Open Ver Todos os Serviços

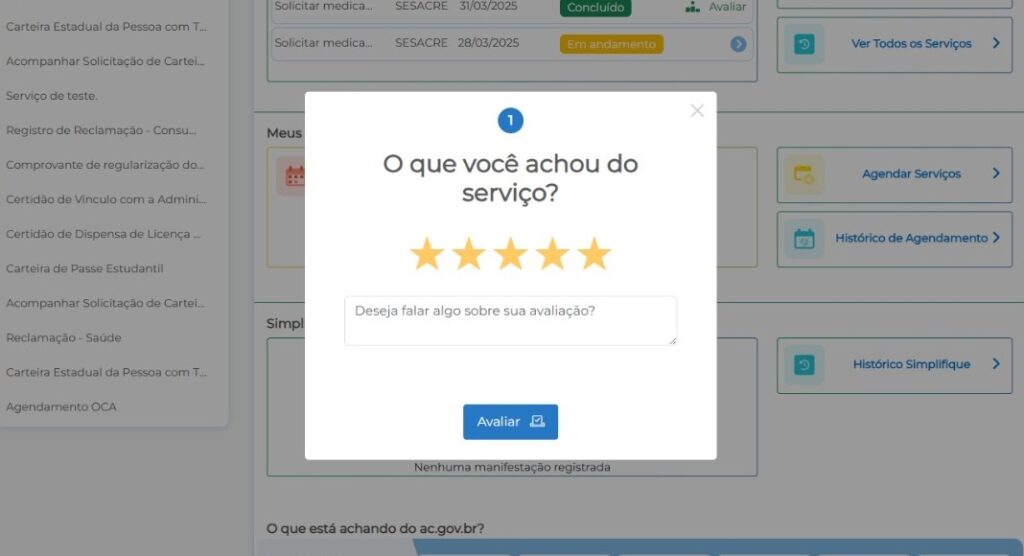pos(894,44)
